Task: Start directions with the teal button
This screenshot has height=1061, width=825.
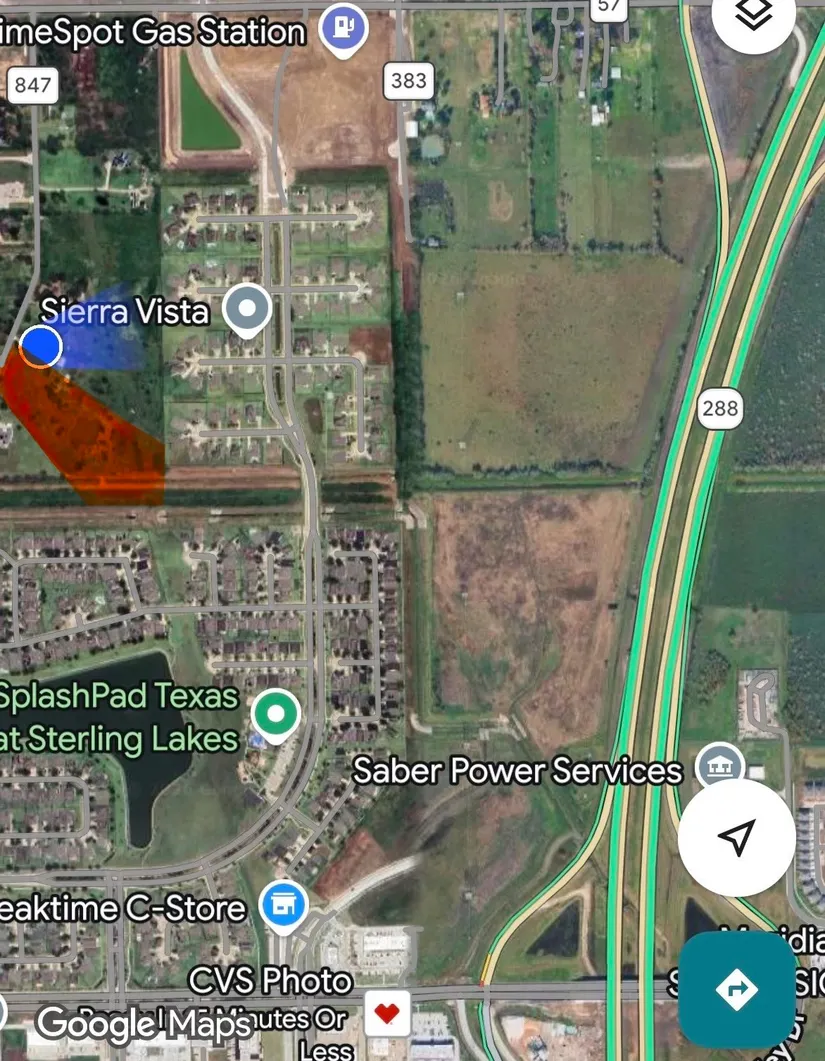Action: pos(737,989)
